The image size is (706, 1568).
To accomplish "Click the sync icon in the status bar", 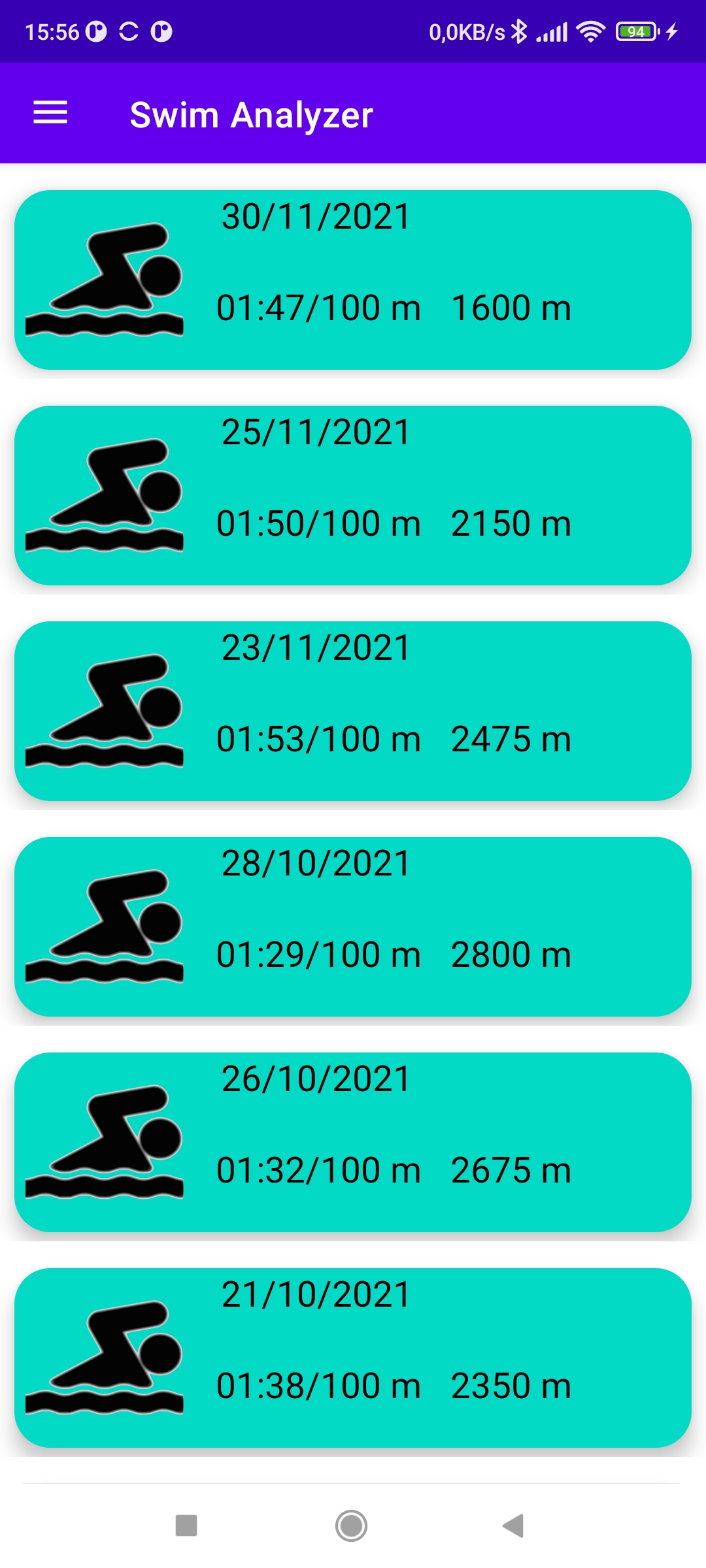I will (128, 31).
